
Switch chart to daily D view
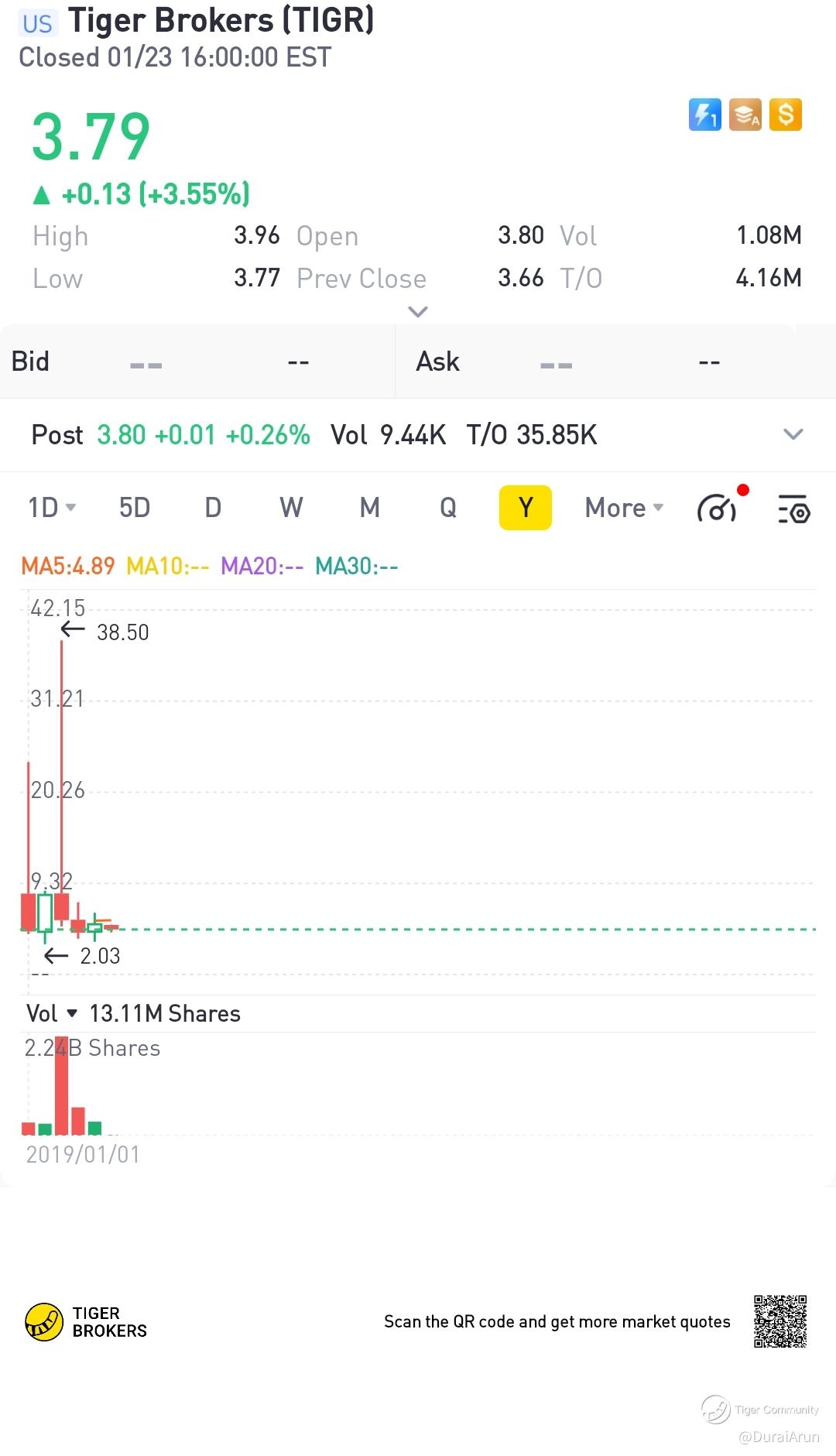(213, 508)
